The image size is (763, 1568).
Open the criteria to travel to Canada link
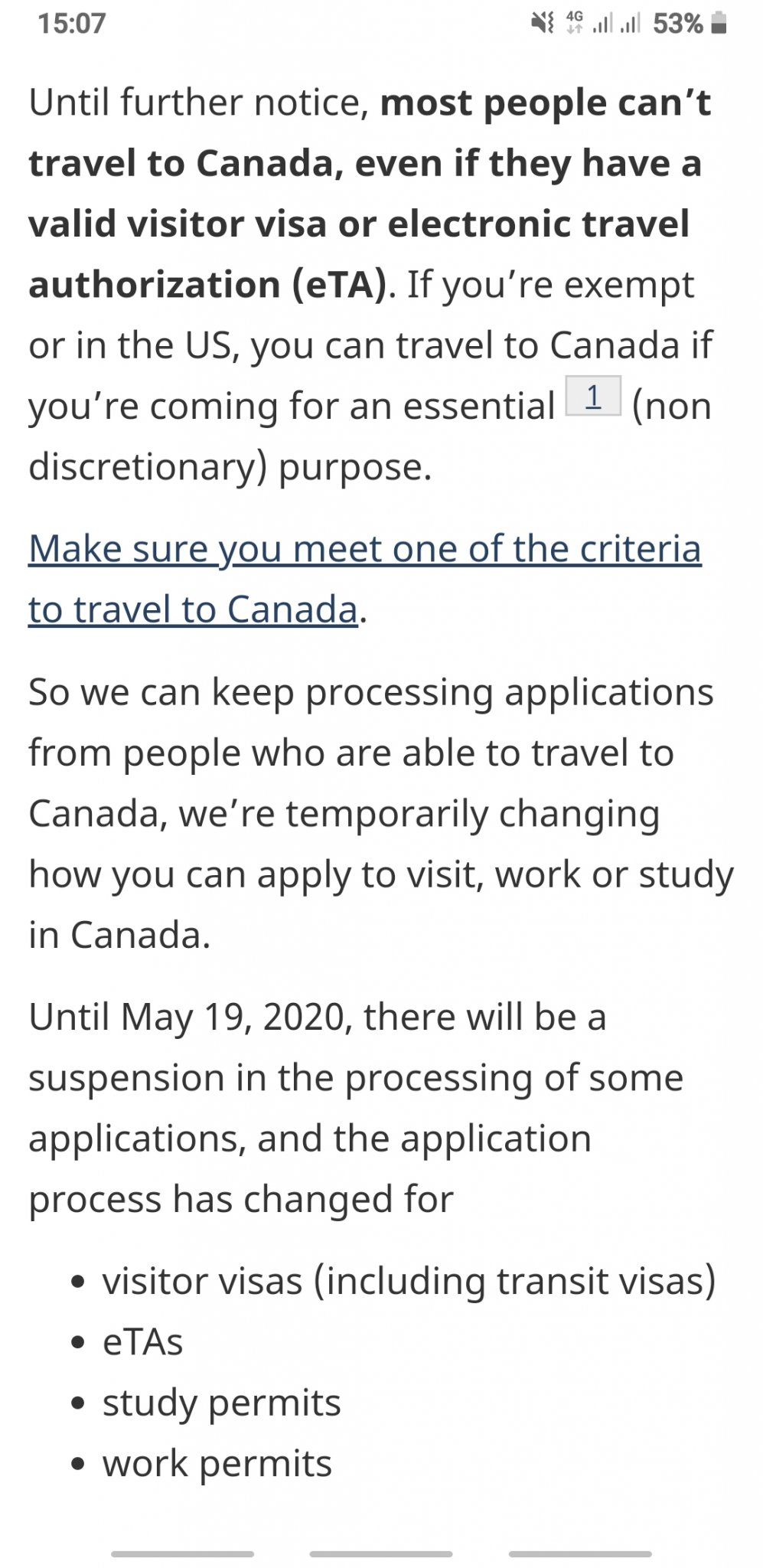click(364, 579)
